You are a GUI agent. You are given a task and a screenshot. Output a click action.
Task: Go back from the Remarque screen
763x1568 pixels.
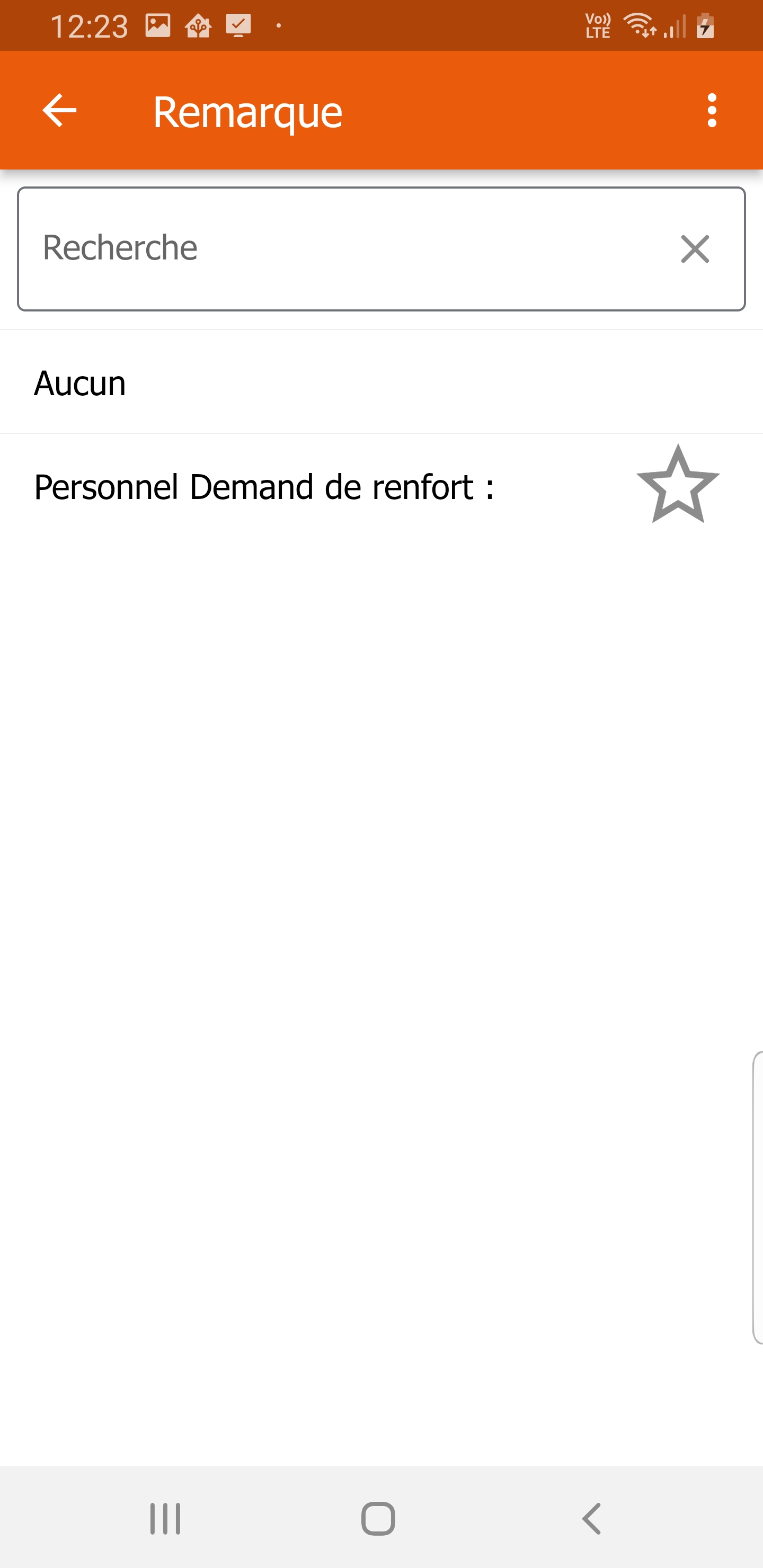pyautogui.click(x=59, y=110)
